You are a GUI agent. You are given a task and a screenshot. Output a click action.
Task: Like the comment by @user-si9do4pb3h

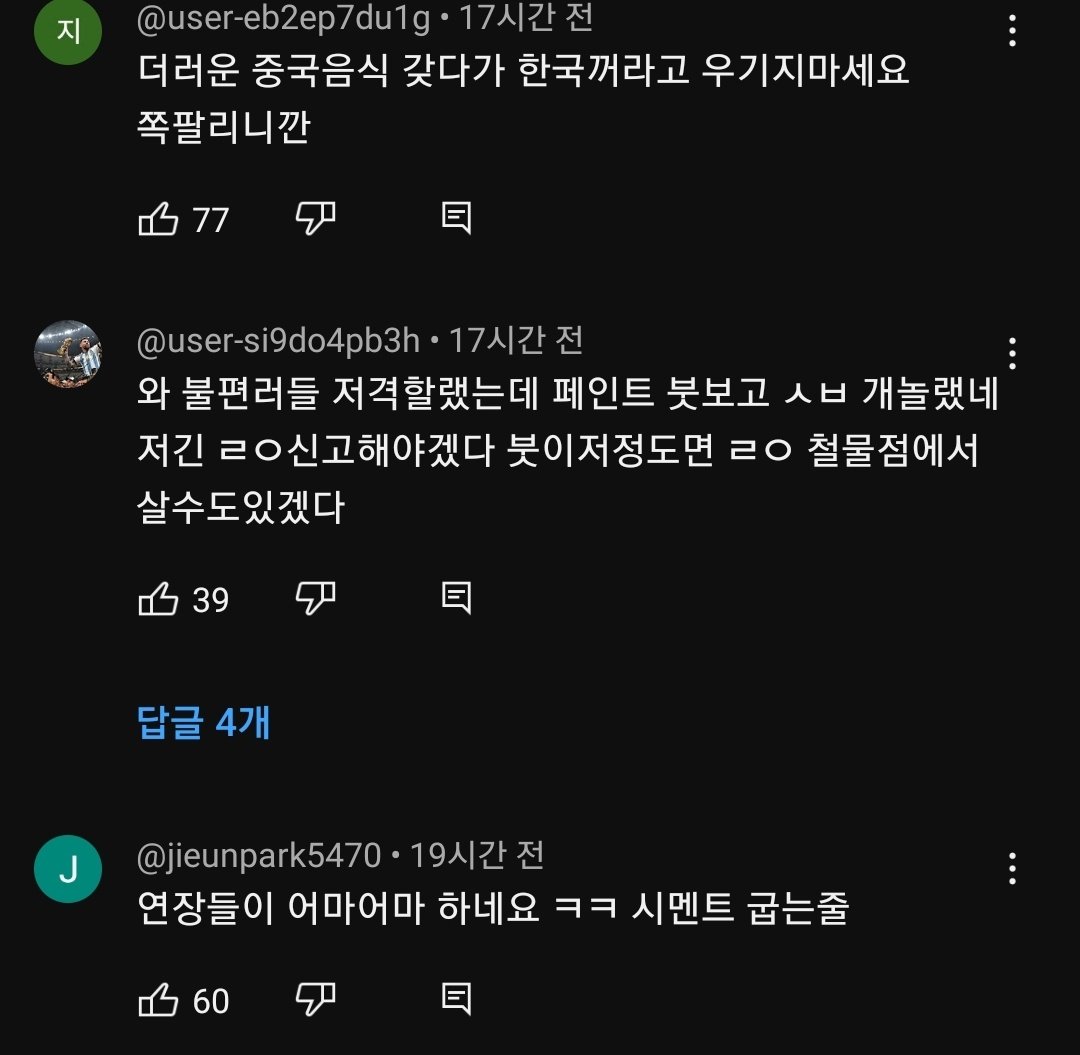(158, 599)
